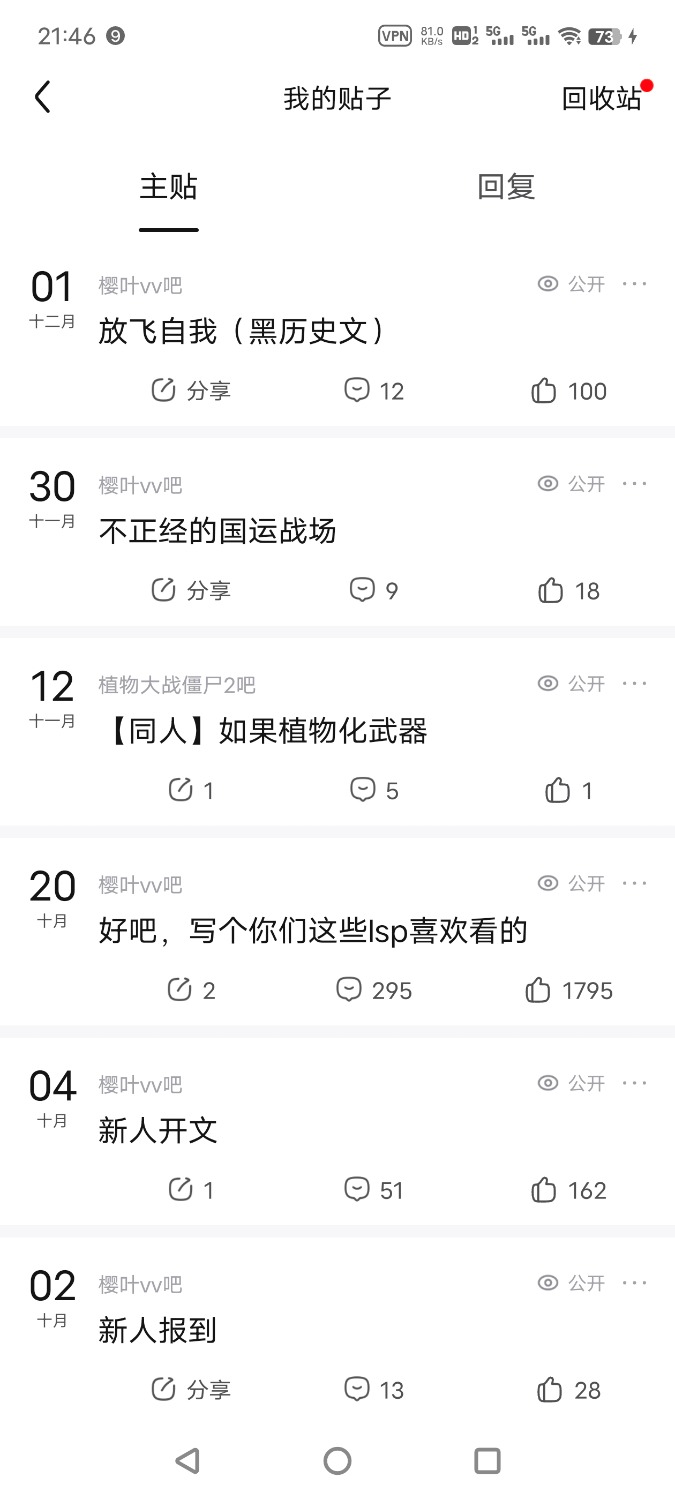Share the 放飞自我 post

(191, 391)
